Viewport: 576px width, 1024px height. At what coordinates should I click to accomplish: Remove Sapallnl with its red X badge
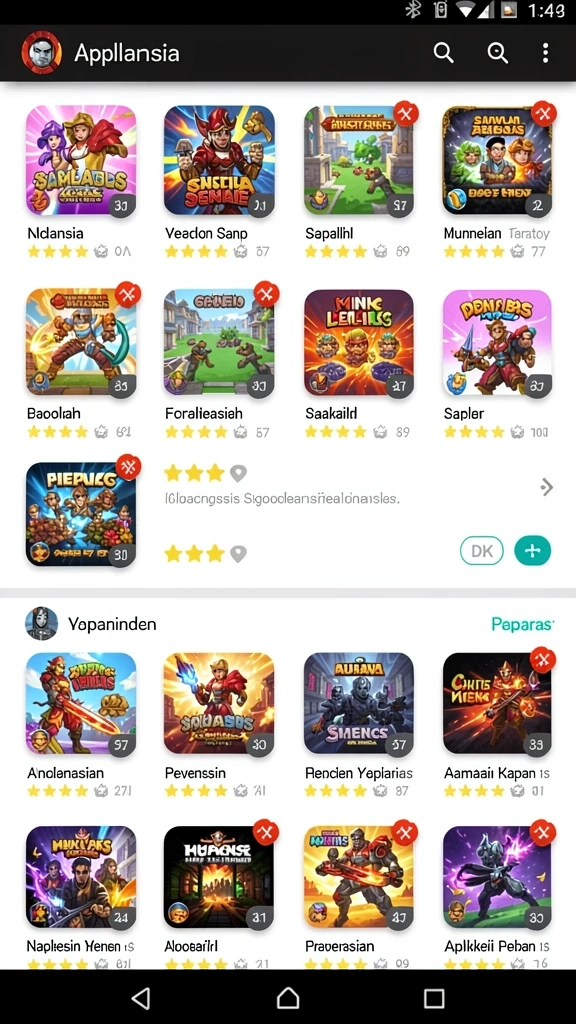click(406, 114)
